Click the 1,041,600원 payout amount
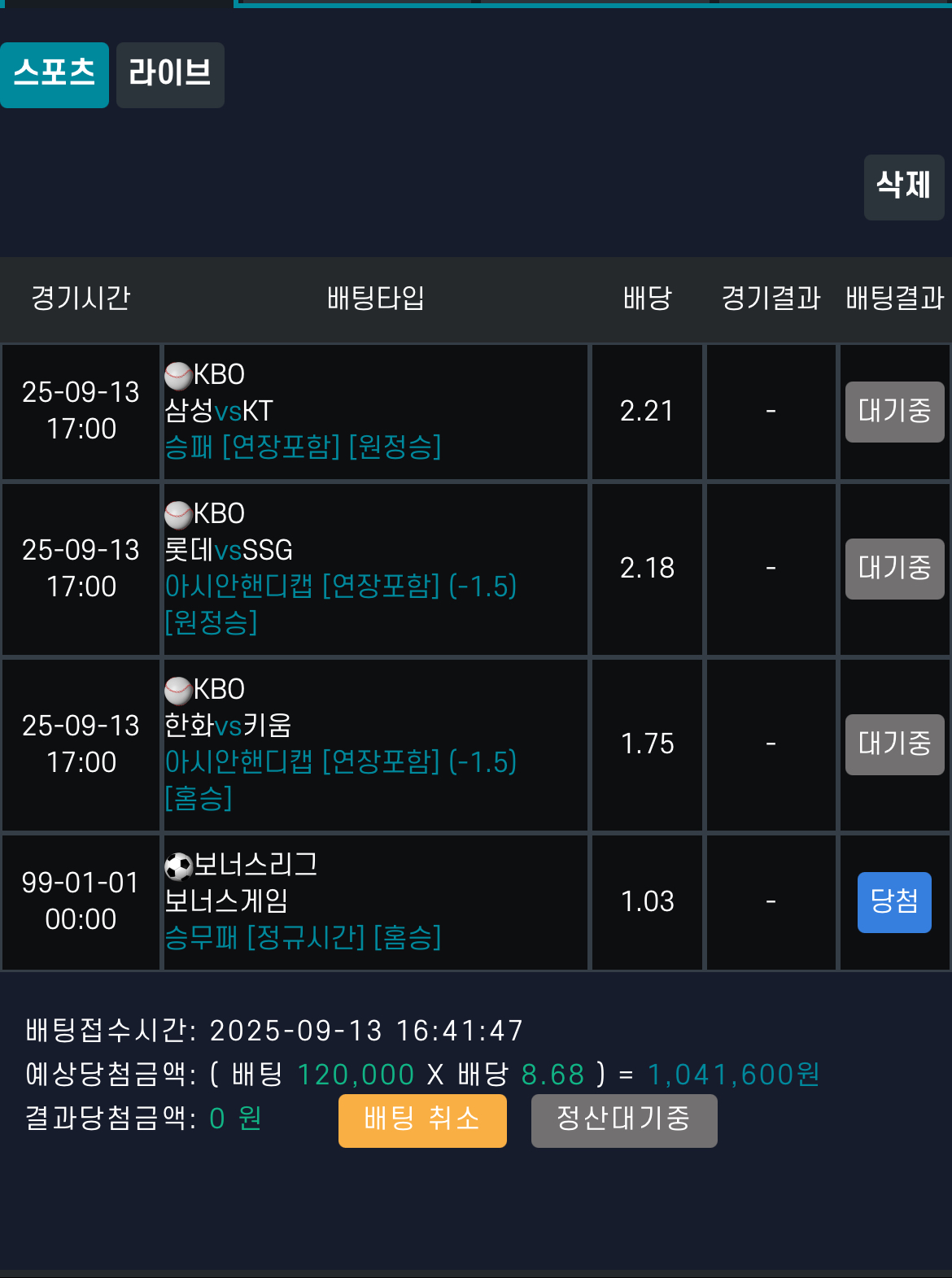 tap(732, 1074)
